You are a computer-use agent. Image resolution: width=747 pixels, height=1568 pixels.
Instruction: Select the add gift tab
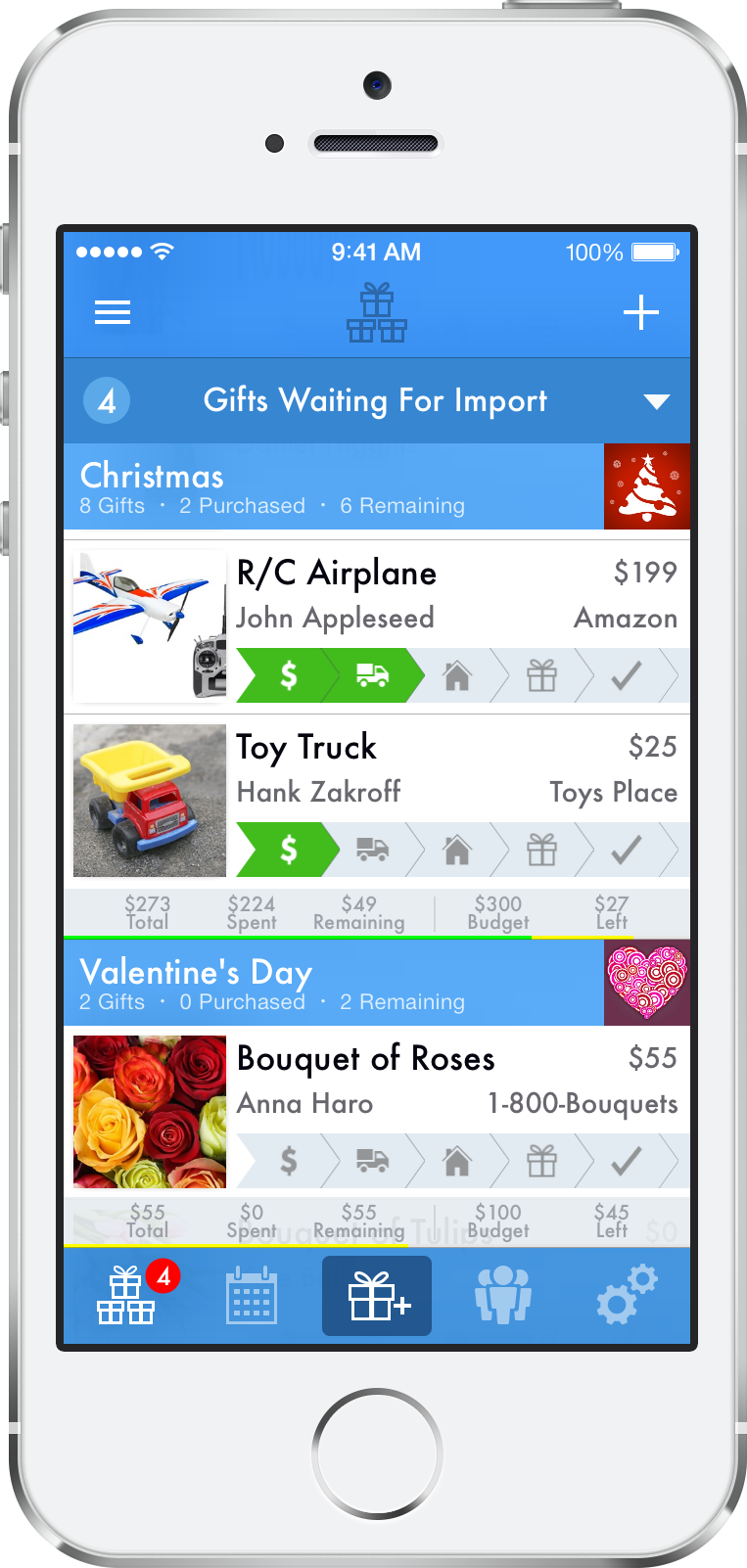point(377,1295)
